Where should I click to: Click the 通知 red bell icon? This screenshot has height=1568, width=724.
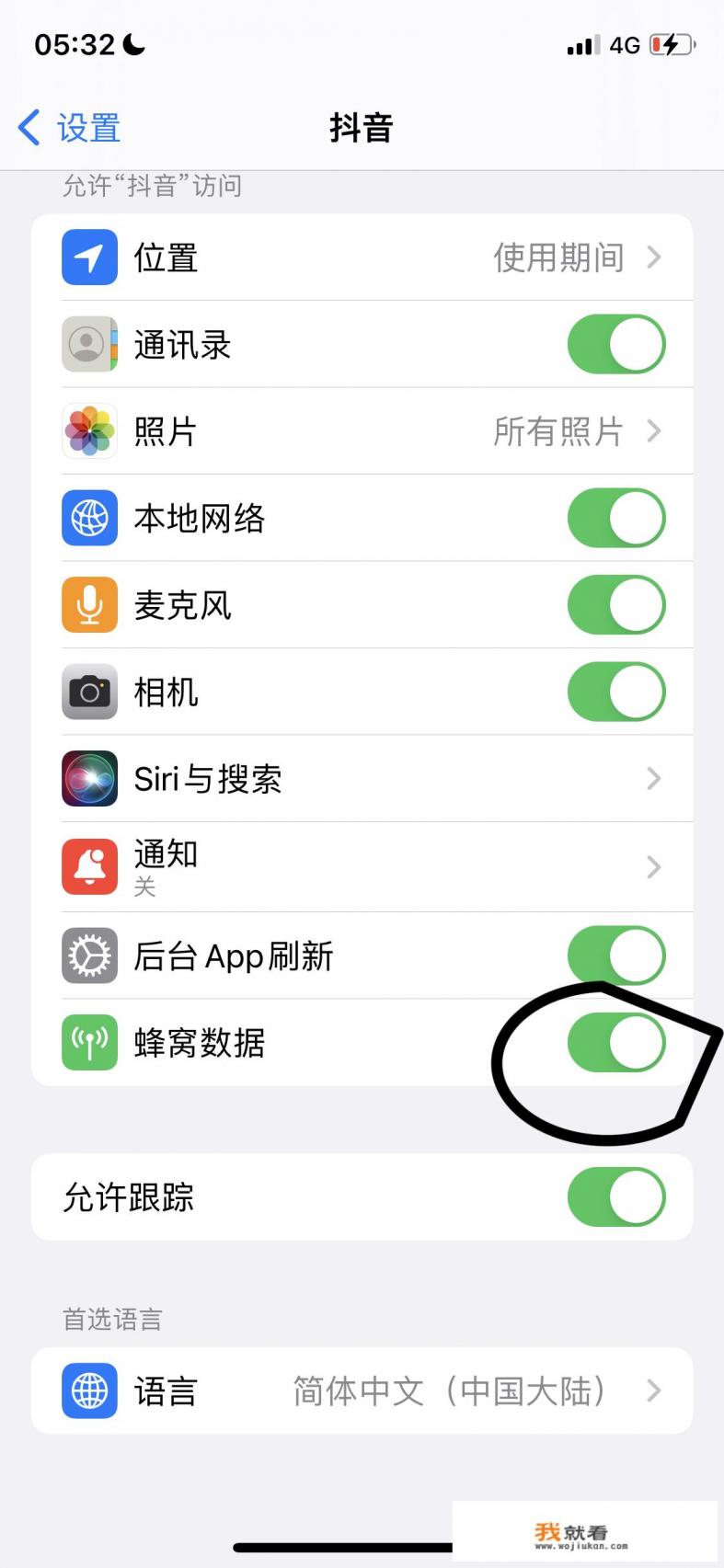89,865
